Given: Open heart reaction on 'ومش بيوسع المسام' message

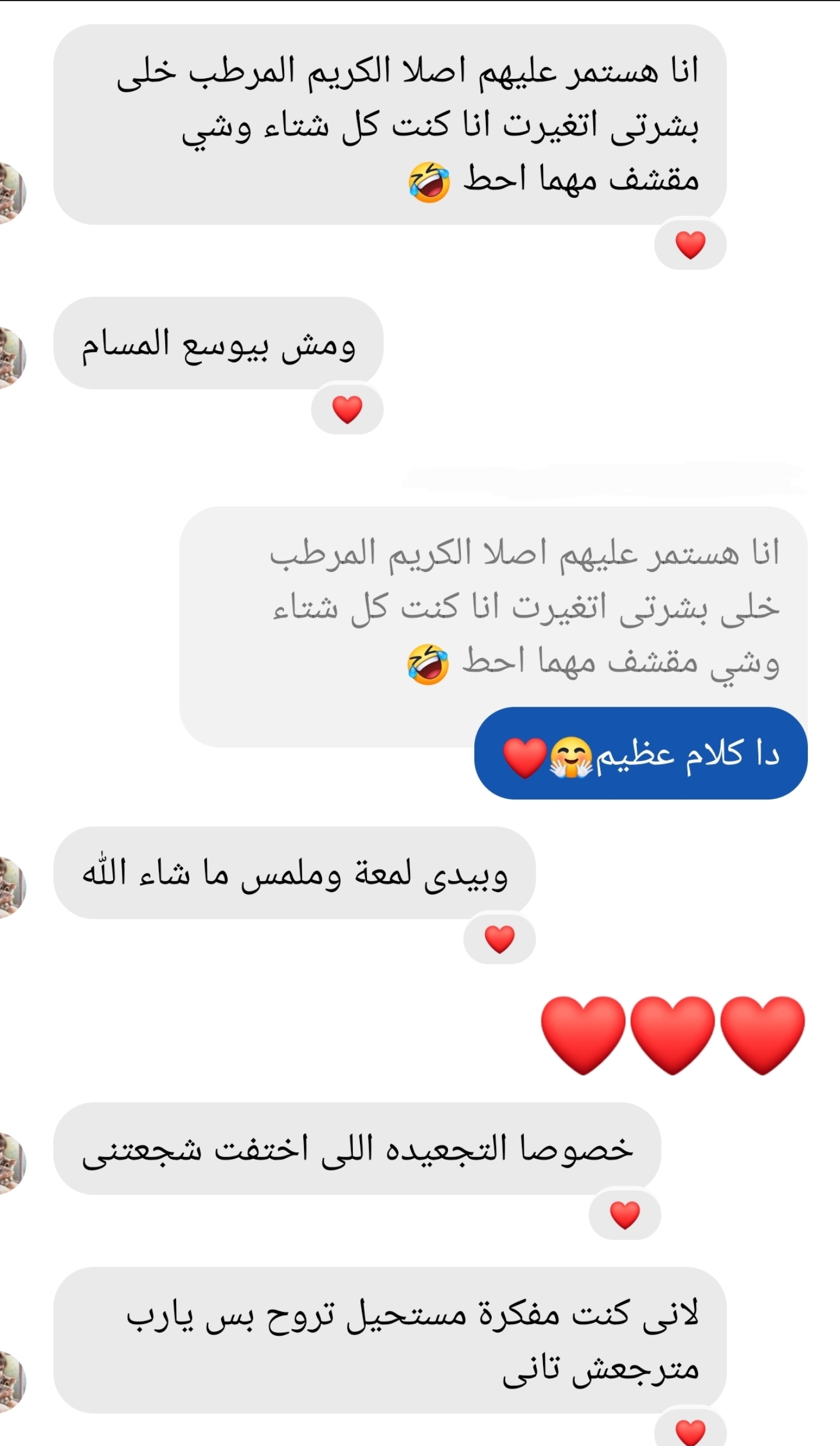Looking at the screenshot, I should click(x=347, y=409).
